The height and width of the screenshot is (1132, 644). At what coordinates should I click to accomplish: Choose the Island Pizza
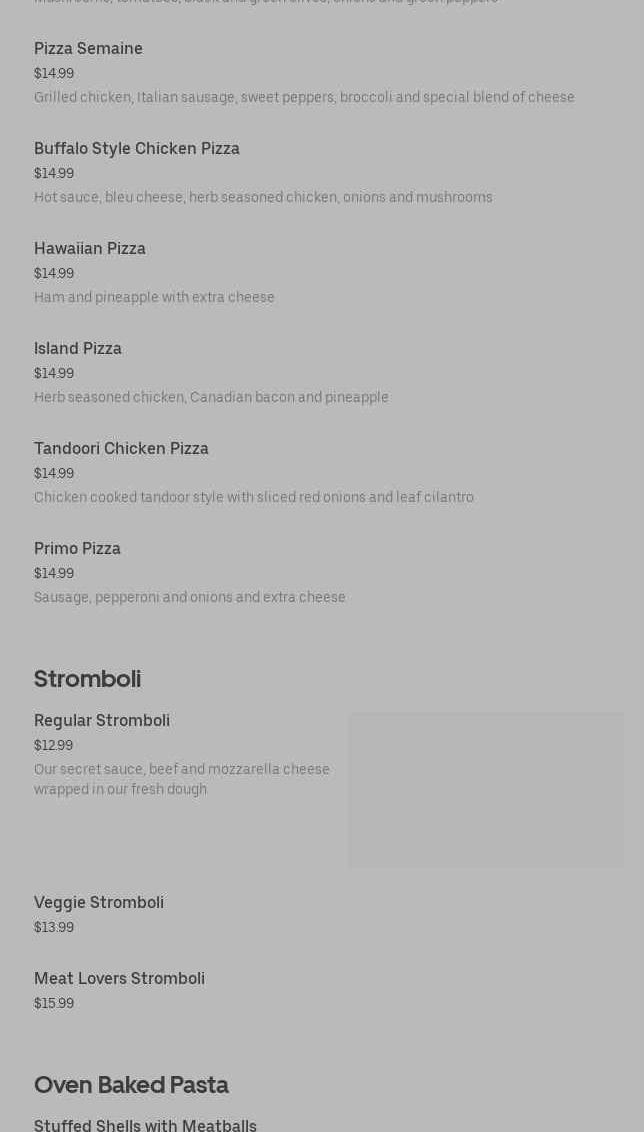[78, 349]
